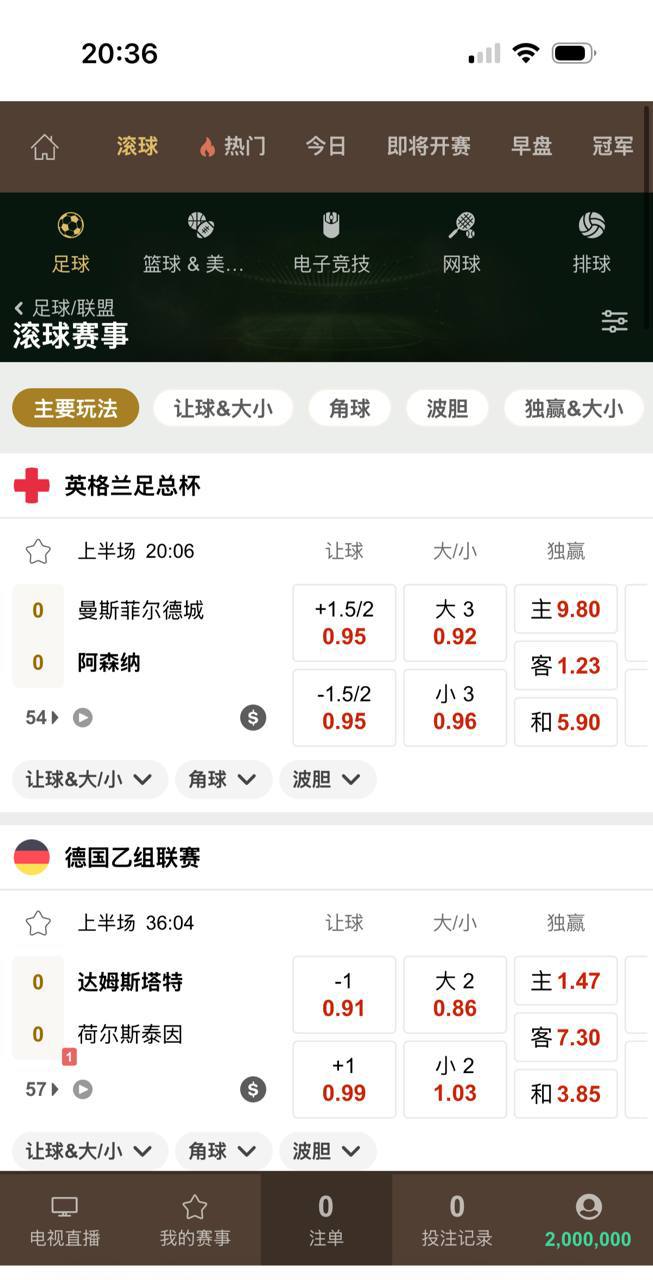Choose the 网球 sport category
The image size is (653, 1280).
coord(461,243)
